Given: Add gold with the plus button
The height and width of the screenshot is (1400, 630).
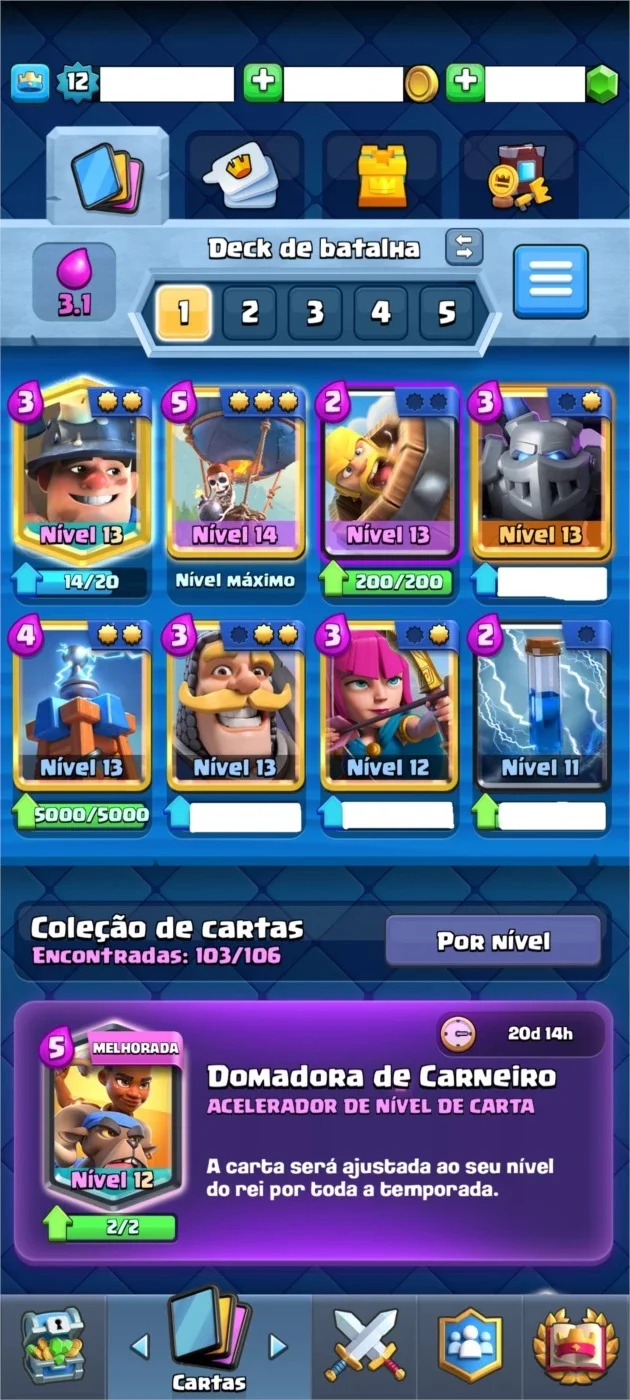Looking at the screenshot, I should [263, 84].
